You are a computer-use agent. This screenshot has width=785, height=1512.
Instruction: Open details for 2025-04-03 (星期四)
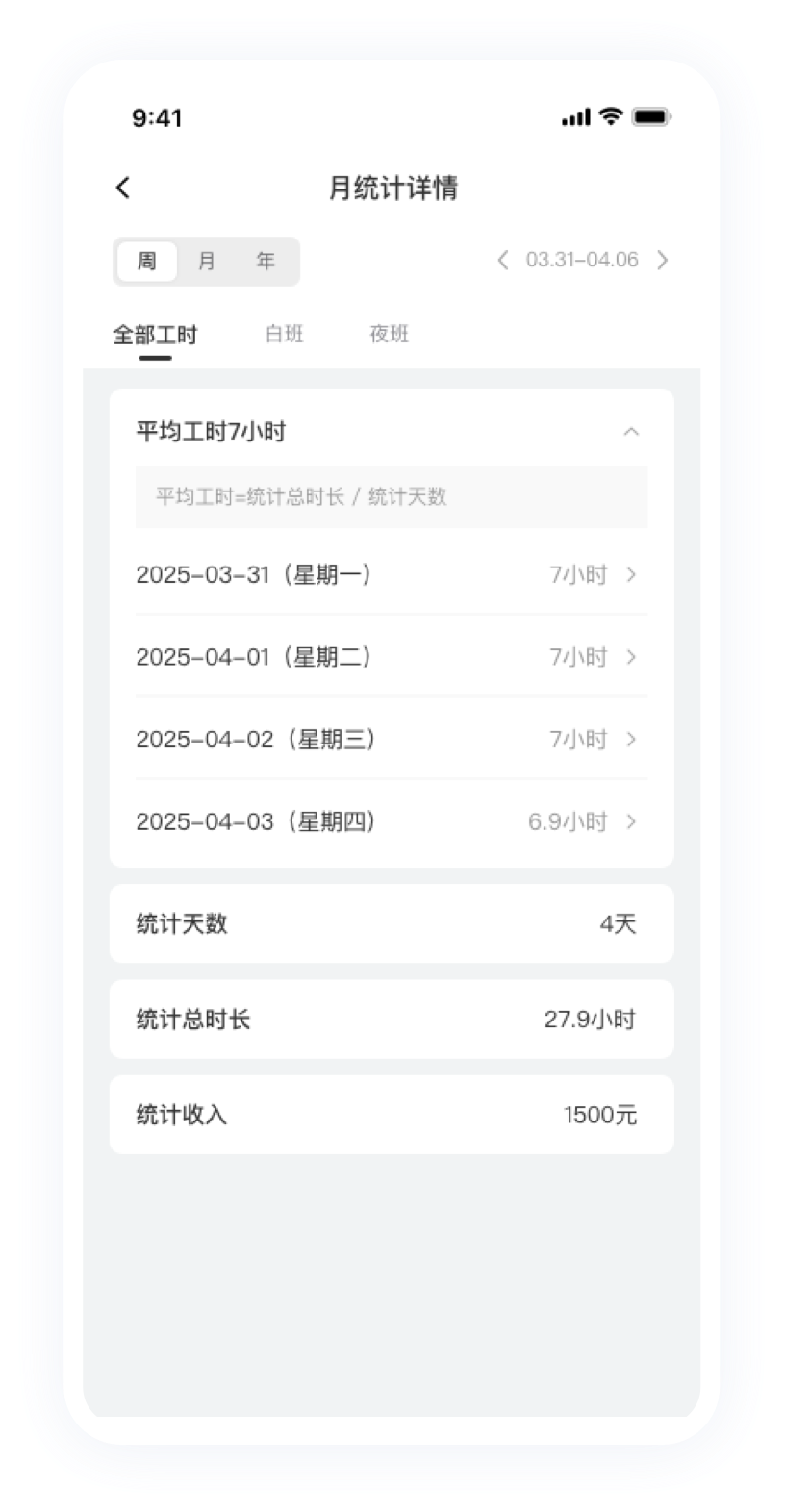click(x=391, y=821)
